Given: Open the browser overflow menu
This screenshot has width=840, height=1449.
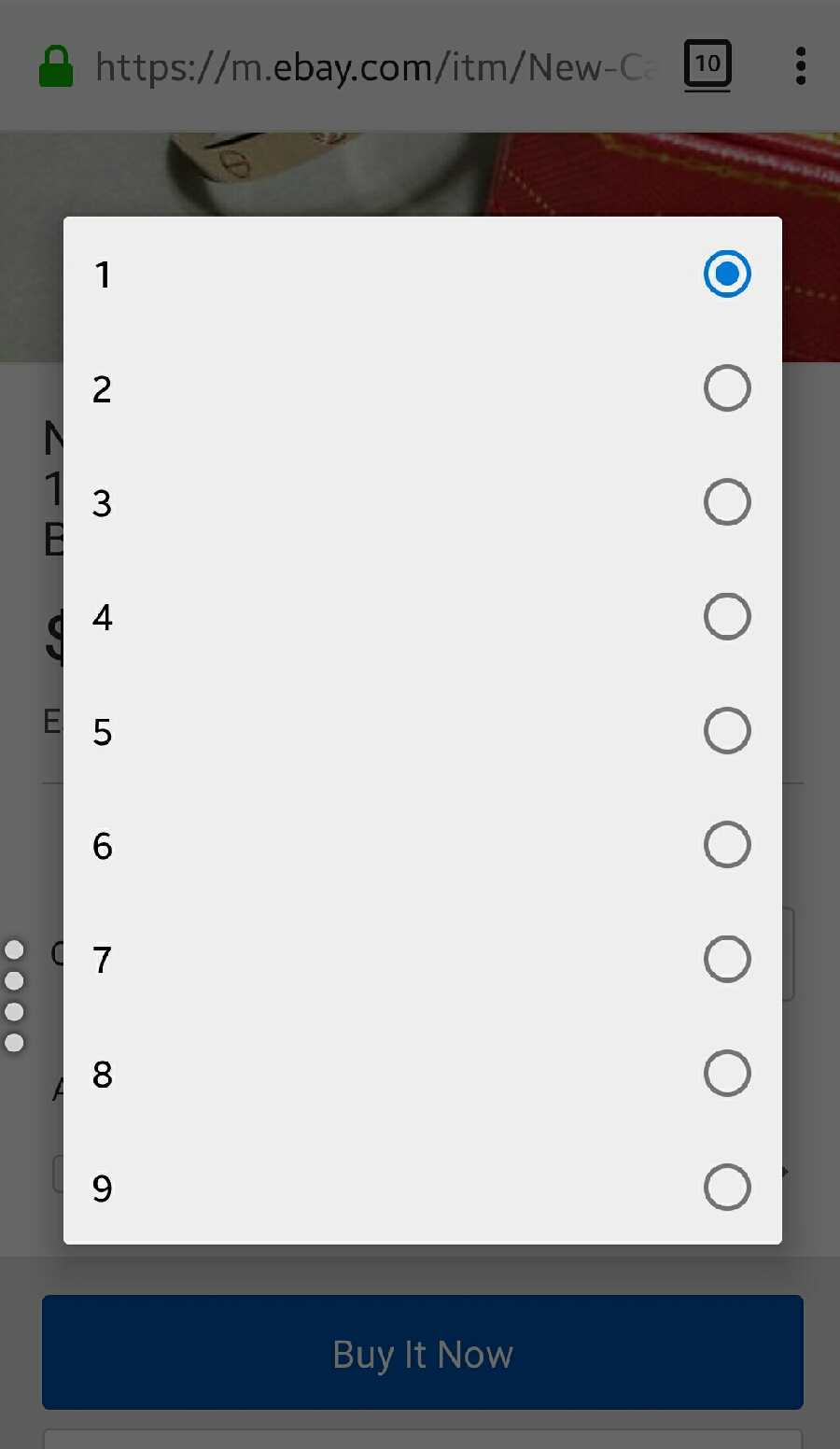Looking at the screenshot, I should click(x=800, y=66).
